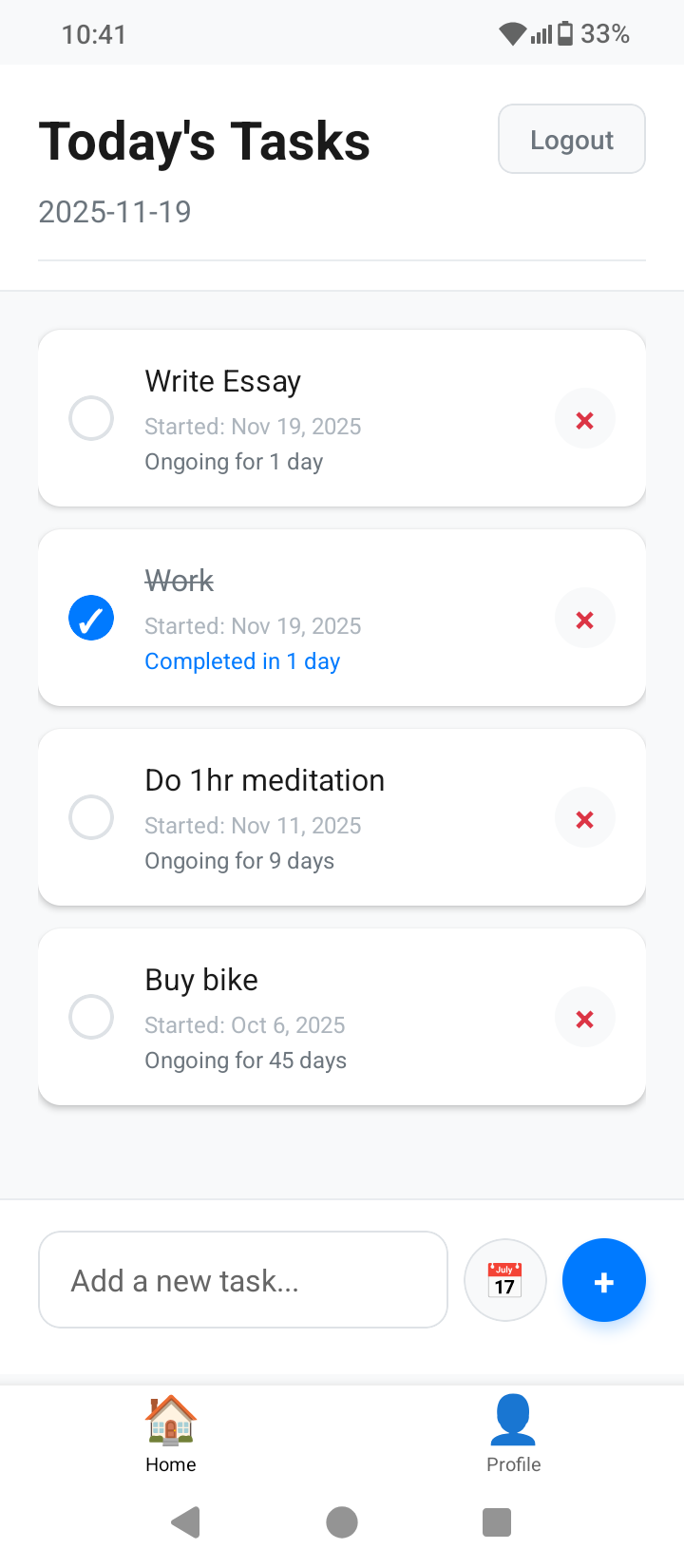Delete the Buy bike task

584,1017
